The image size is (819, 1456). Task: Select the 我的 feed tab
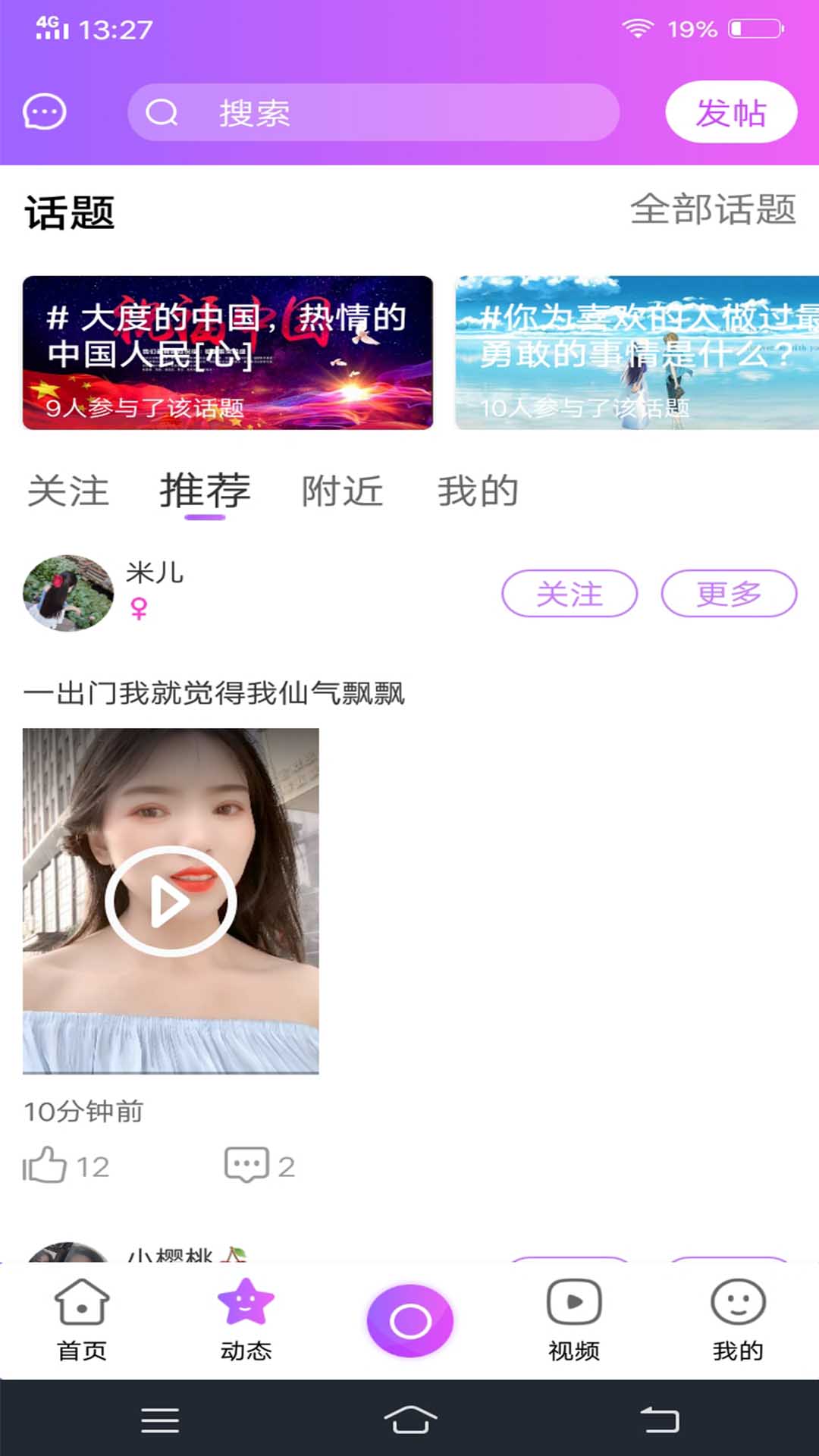pos(478,491)
